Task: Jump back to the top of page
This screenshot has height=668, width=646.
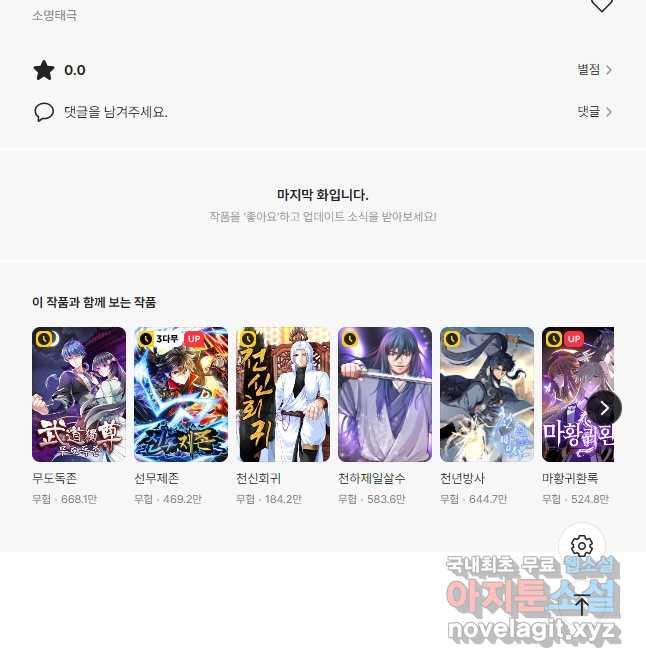Action: click(x=582, y=604)
